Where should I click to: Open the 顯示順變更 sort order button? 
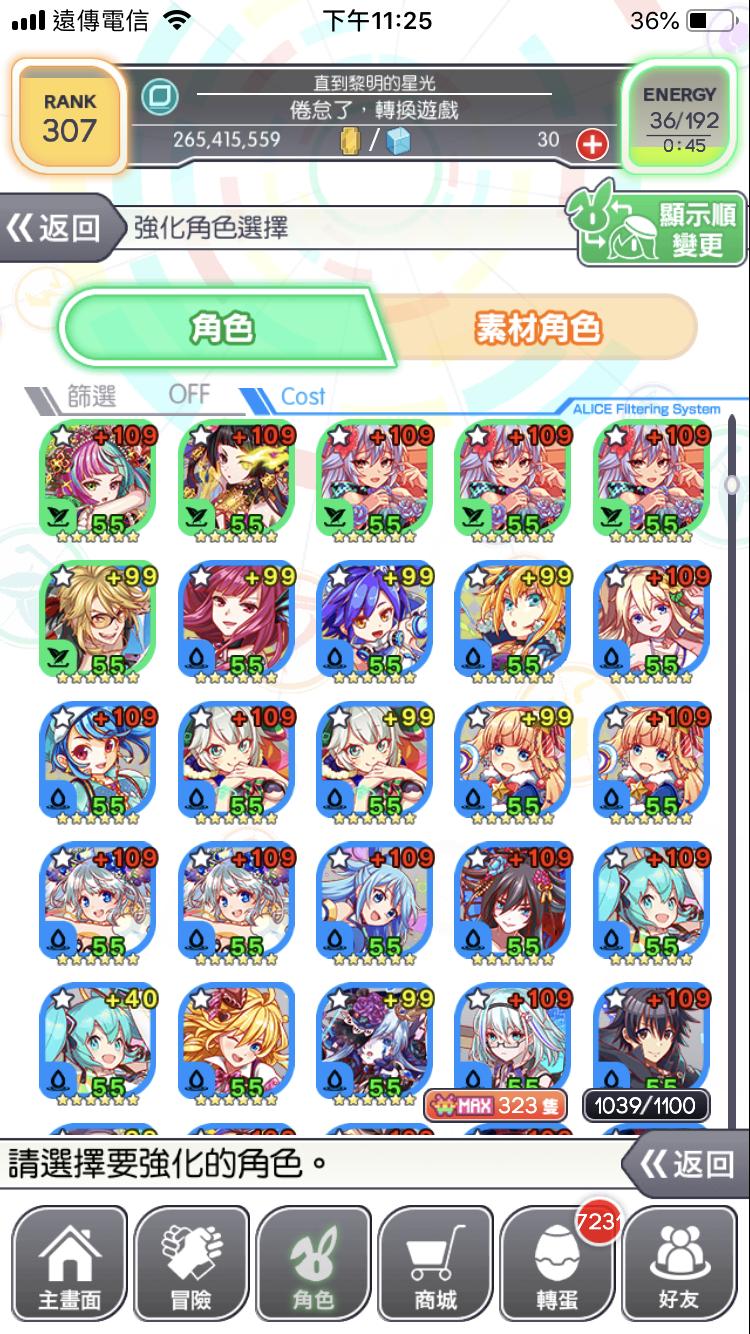point(661,228)
